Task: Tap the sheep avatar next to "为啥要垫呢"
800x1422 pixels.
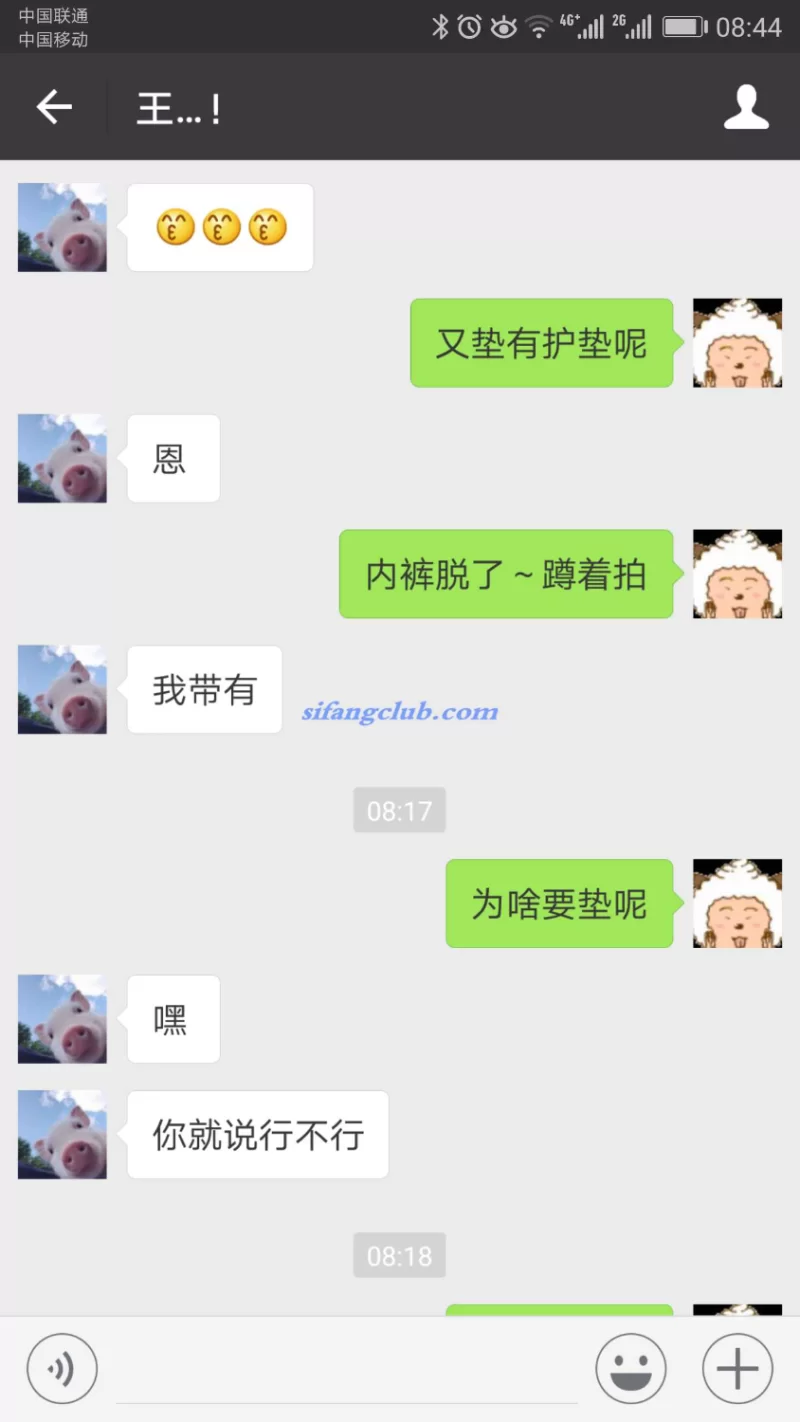Action: tap(737, 903)
